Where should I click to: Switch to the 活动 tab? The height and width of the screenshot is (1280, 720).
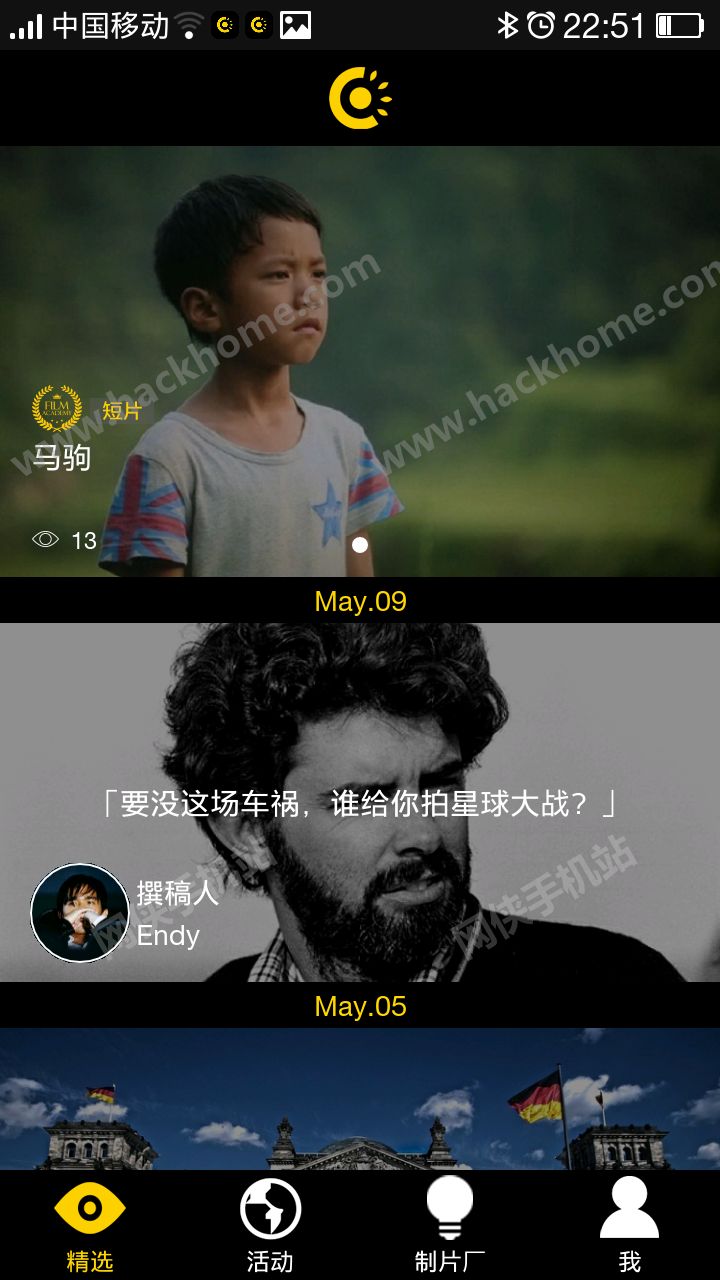click(270, 1225)
